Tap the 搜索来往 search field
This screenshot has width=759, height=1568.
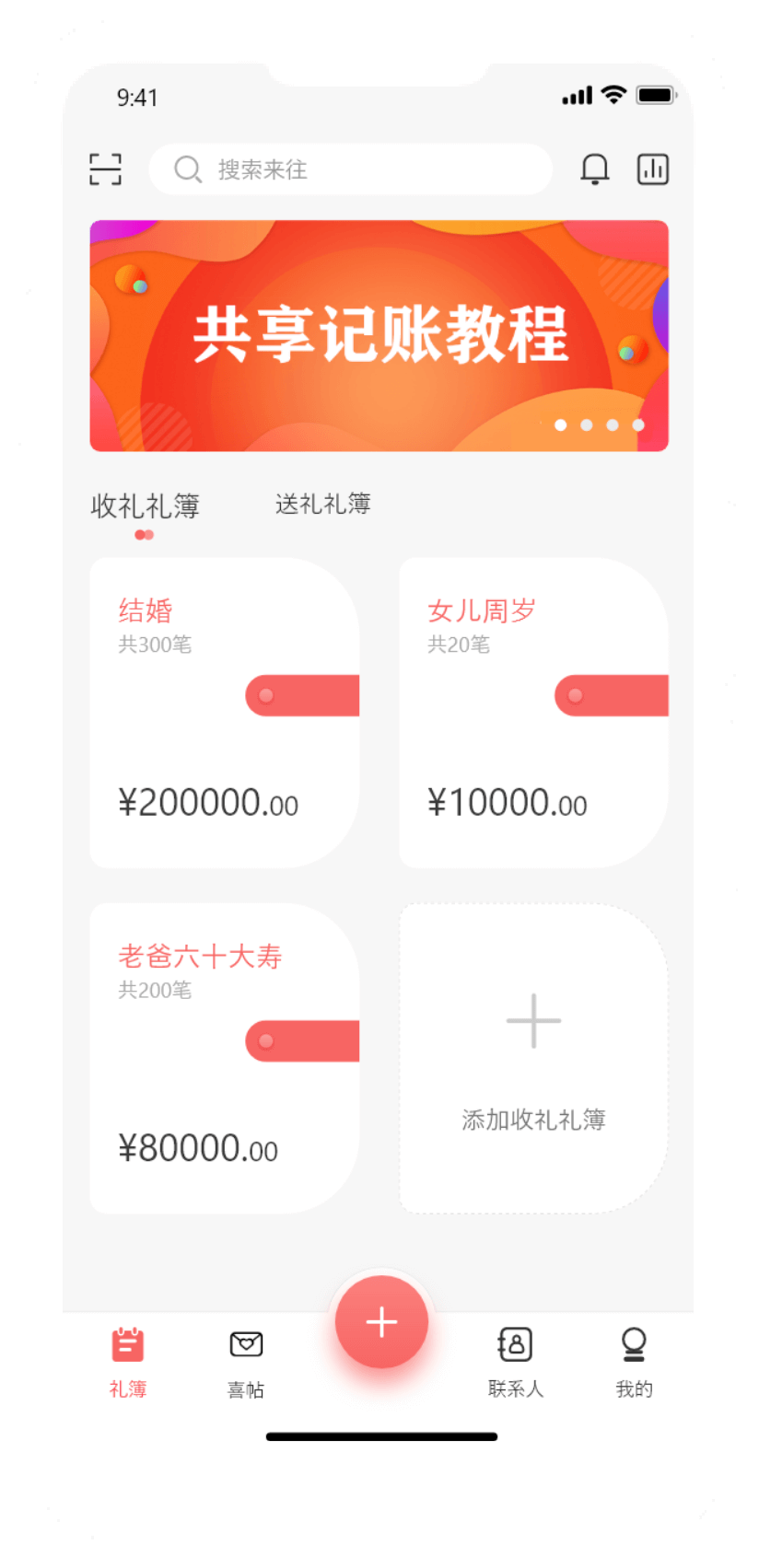click(x=350, y=169)
